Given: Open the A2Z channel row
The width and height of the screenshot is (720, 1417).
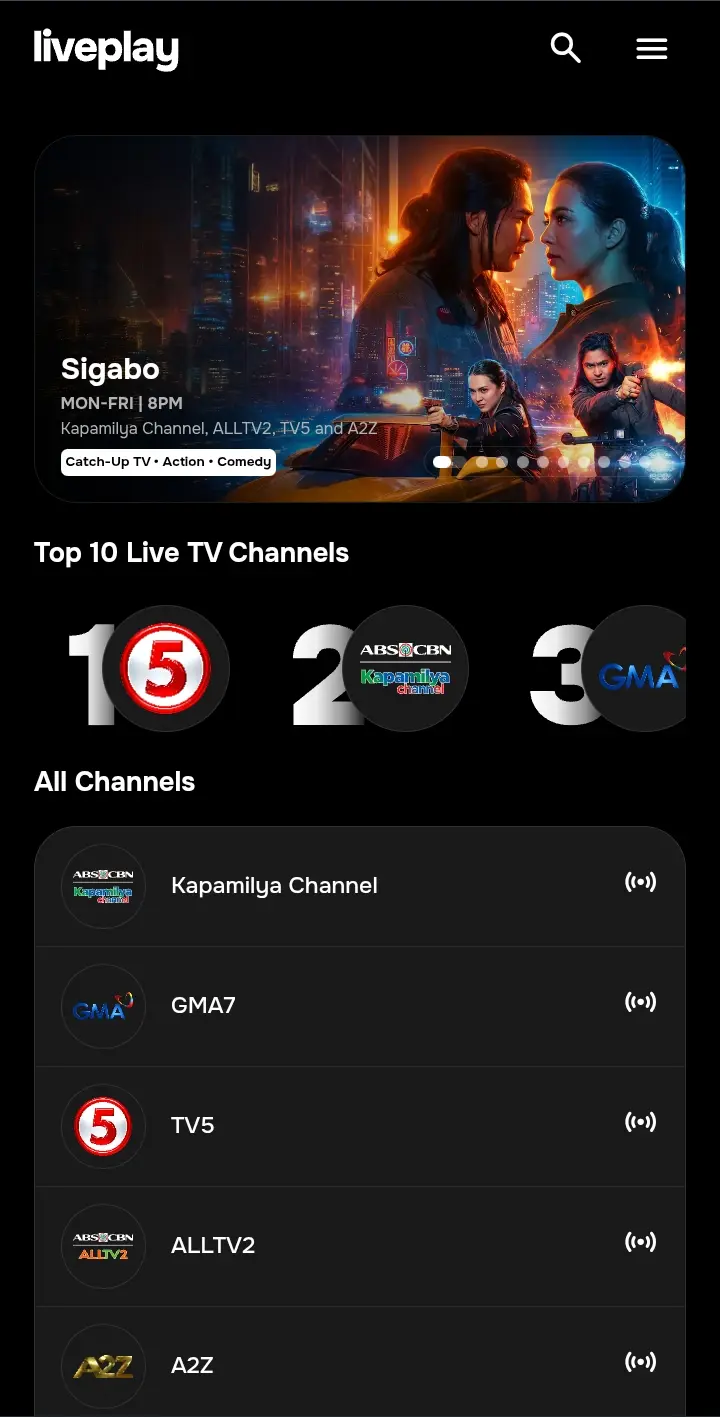Looking at the screenshot, I should (x=360, y=1362).
